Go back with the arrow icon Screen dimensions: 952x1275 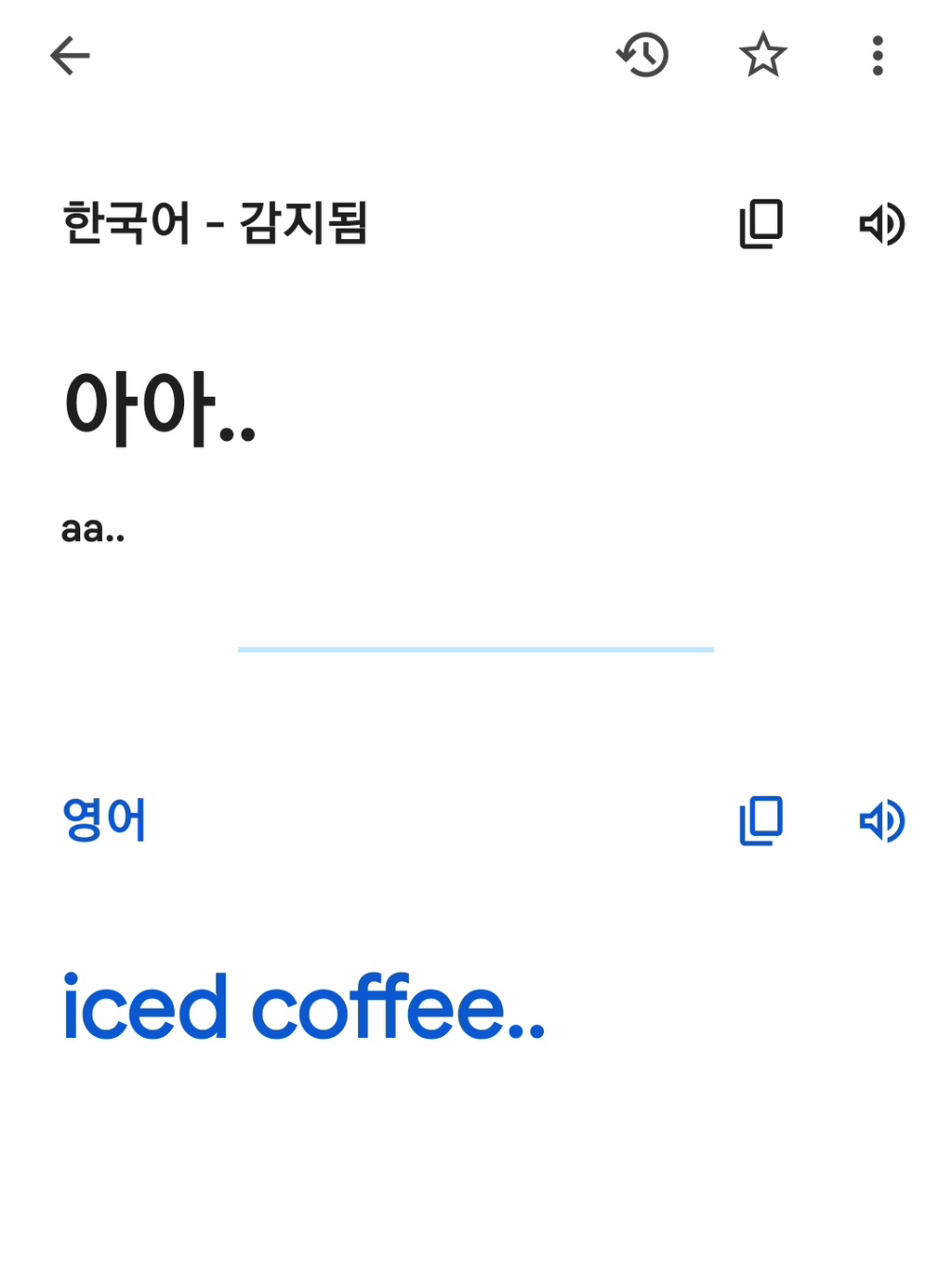70,55
